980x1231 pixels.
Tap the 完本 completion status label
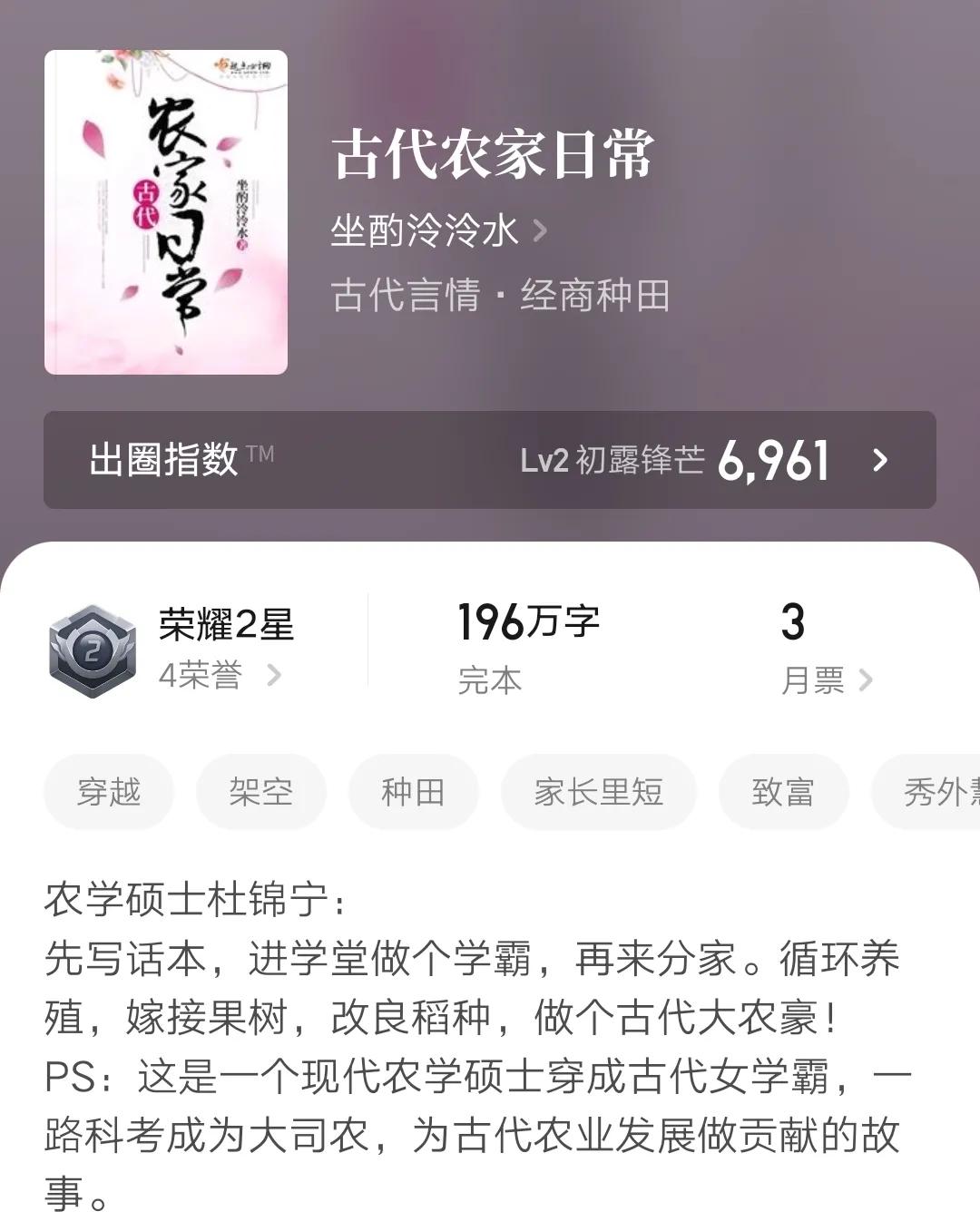click(x=492, y=682)
